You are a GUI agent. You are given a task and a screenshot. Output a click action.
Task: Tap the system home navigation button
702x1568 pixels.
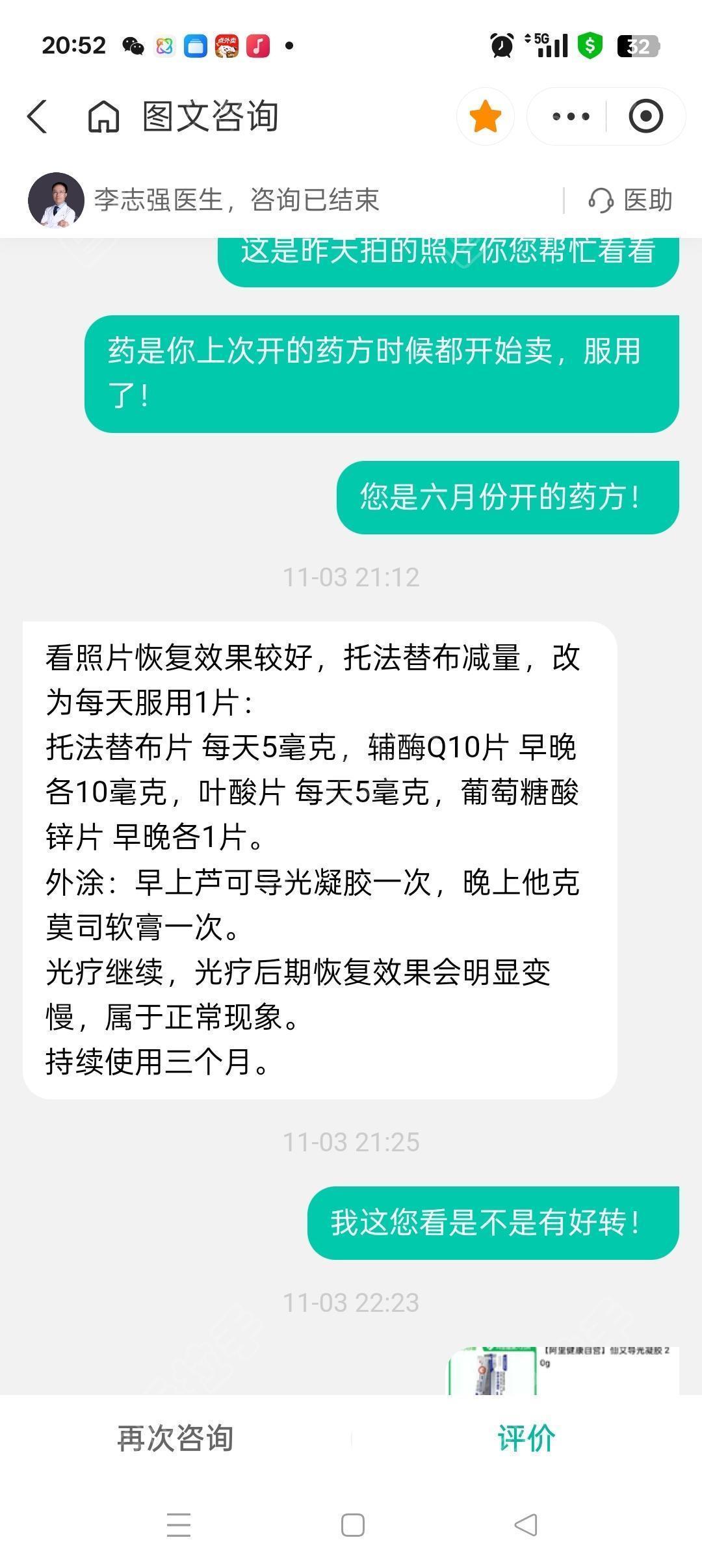pos(352,1525)
